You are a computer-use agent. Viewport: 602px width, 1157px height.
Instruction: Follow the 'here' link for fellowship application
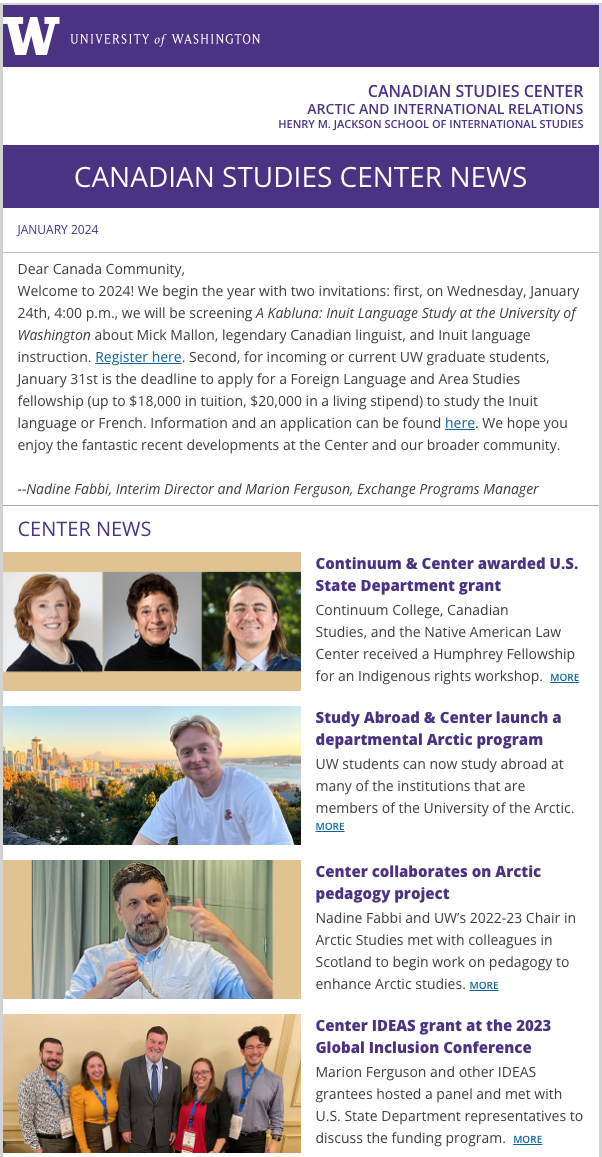[x=460, y=424]
